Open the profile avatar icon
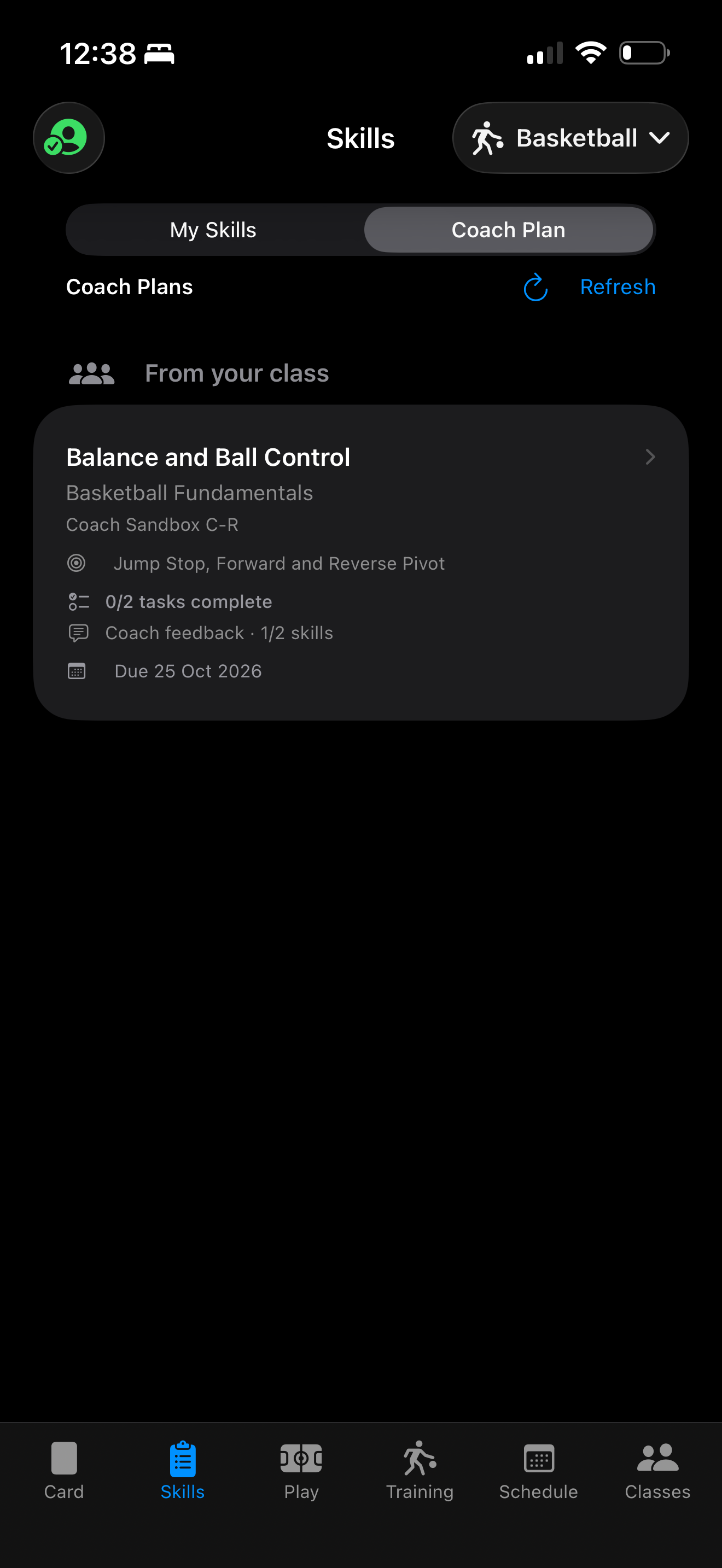Image resolution: width=722 pixels, height=1568 pixels. click(x=69, y=138)
